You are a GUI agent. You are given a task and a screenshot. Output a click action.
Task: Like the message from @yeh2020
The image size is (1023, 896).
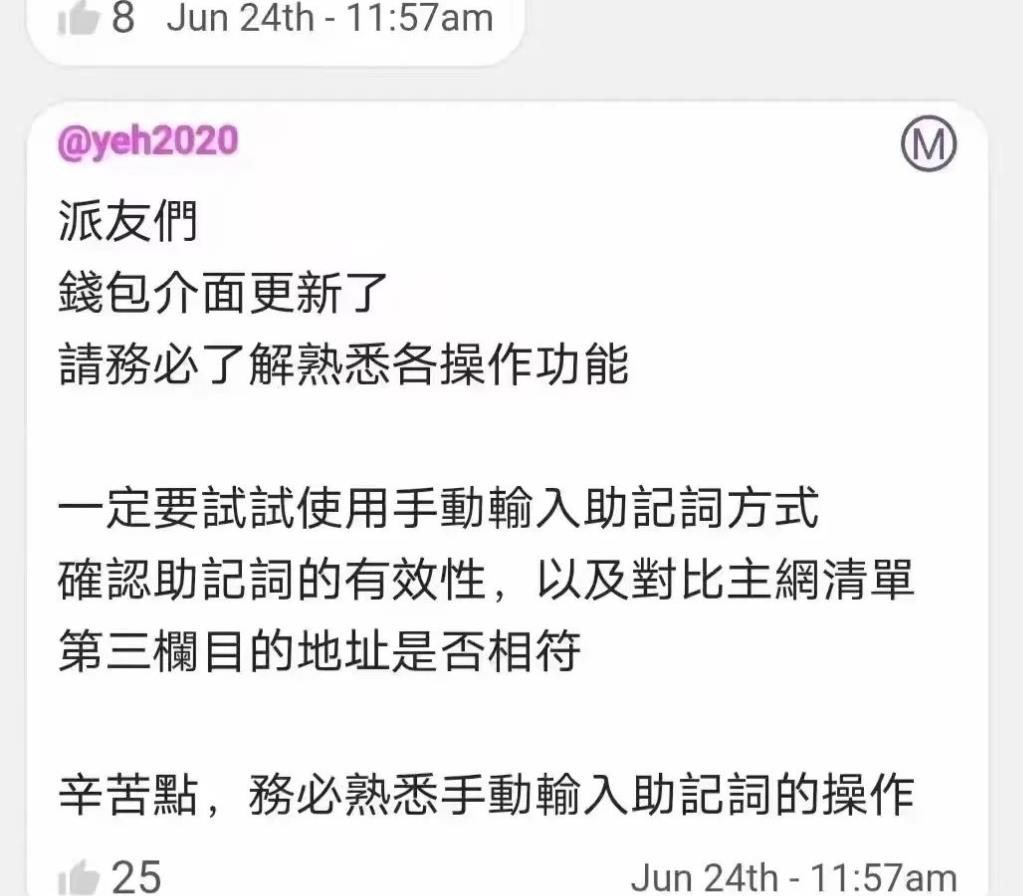click(x=80, y=879)
